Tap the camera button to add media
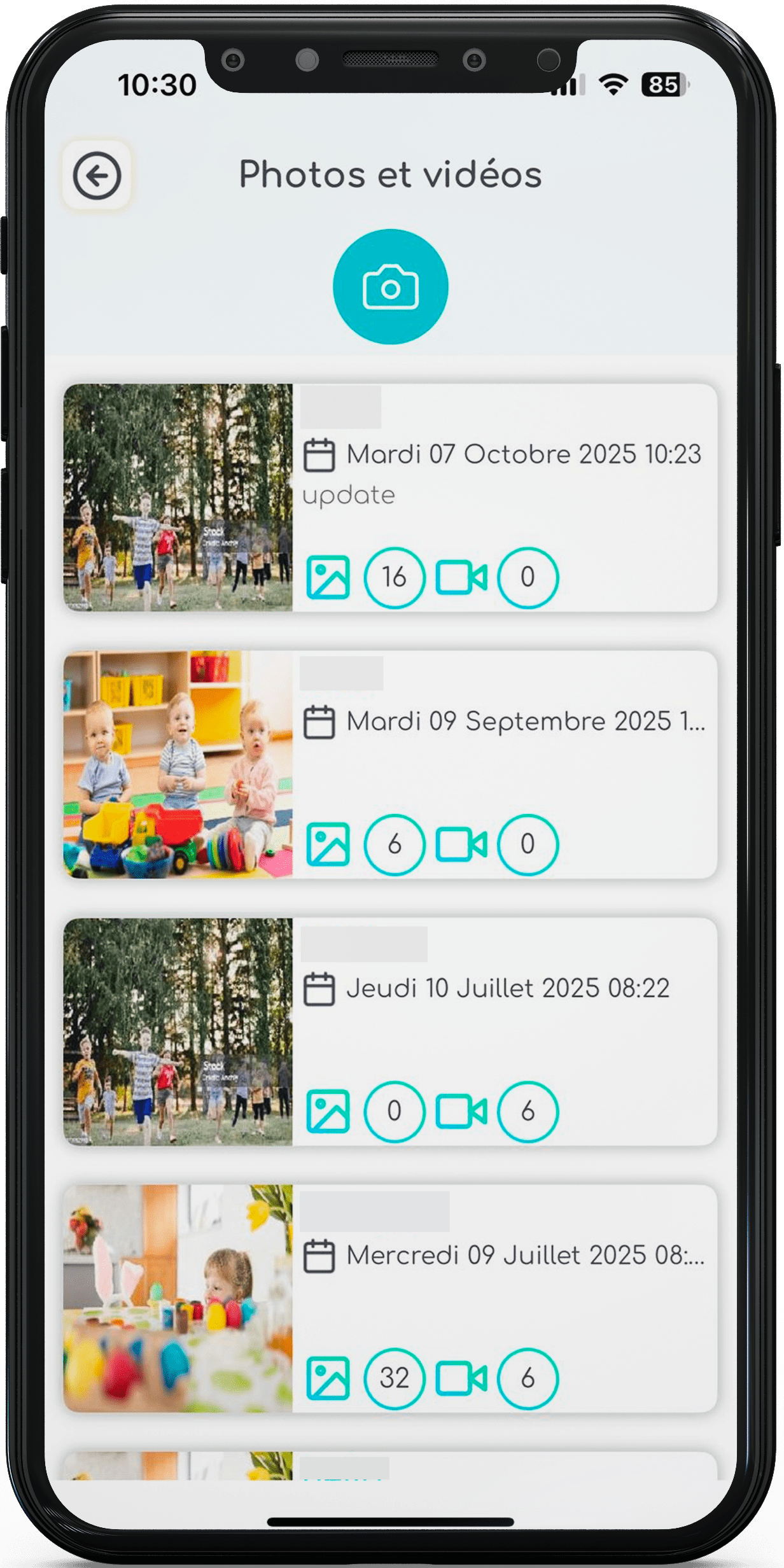Image resolution: width=784 pixels, height=1568 pixels. point(390,287)
